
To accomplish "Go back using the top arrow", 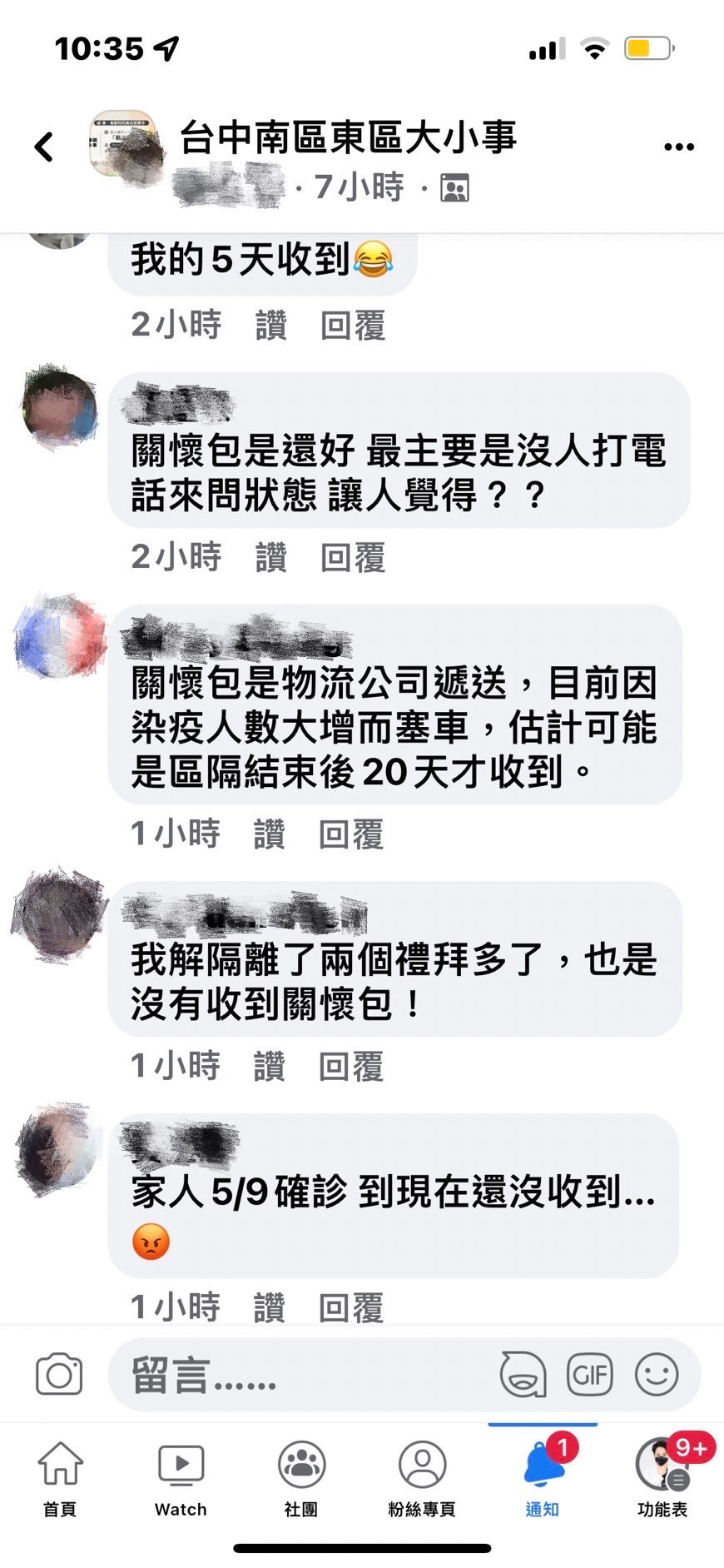I will tap(44, 147).
